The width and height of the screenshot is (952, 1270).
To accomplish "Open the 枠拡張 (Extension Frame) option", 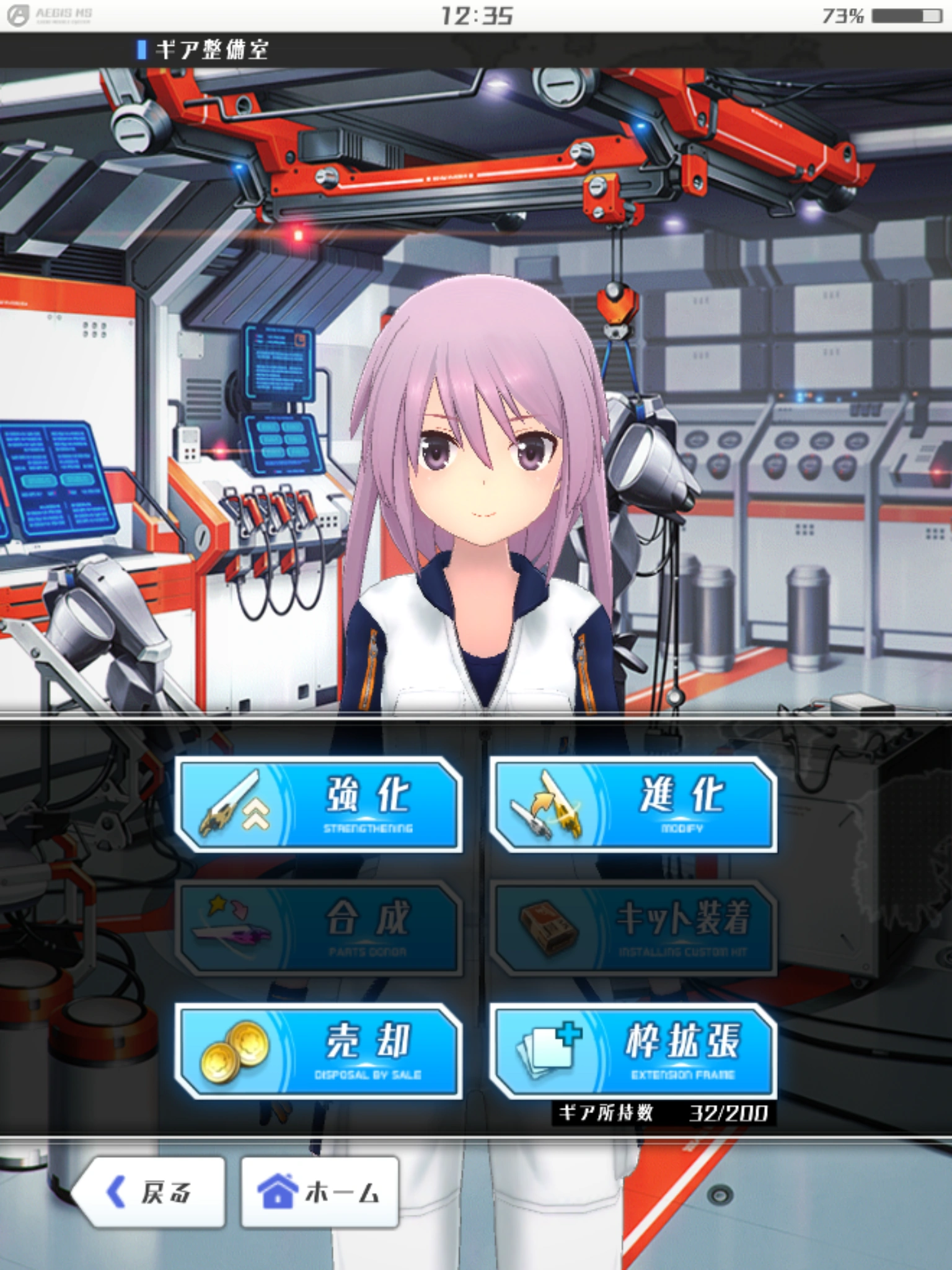I will point(633,1051).
